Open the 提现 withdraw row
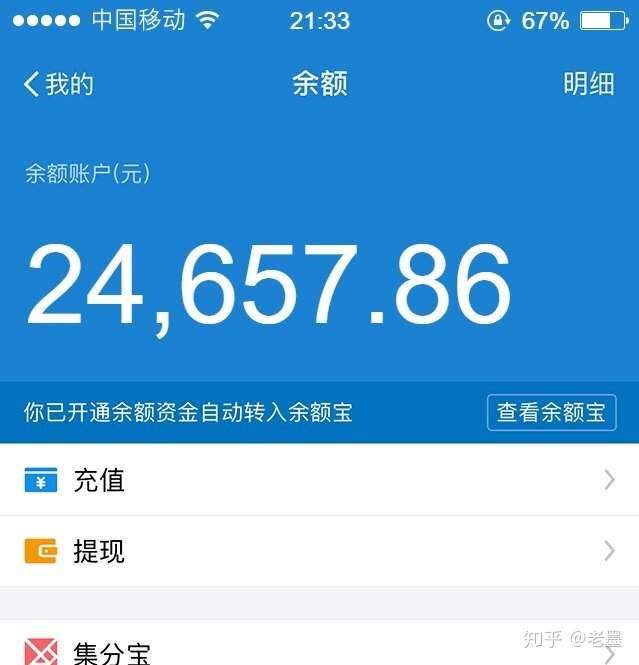 (319, 551)
